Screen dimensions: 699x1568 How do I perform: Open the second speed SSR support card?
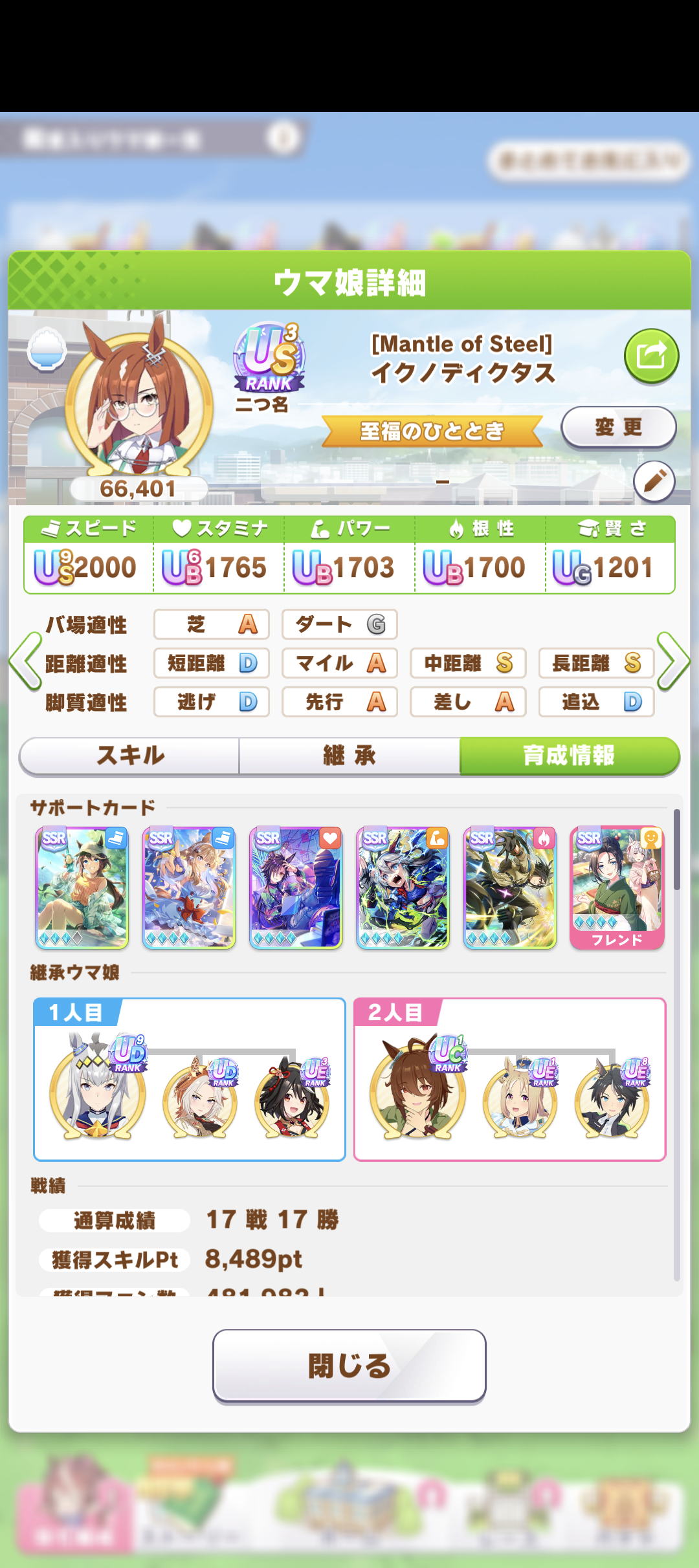tap(189, 887)
